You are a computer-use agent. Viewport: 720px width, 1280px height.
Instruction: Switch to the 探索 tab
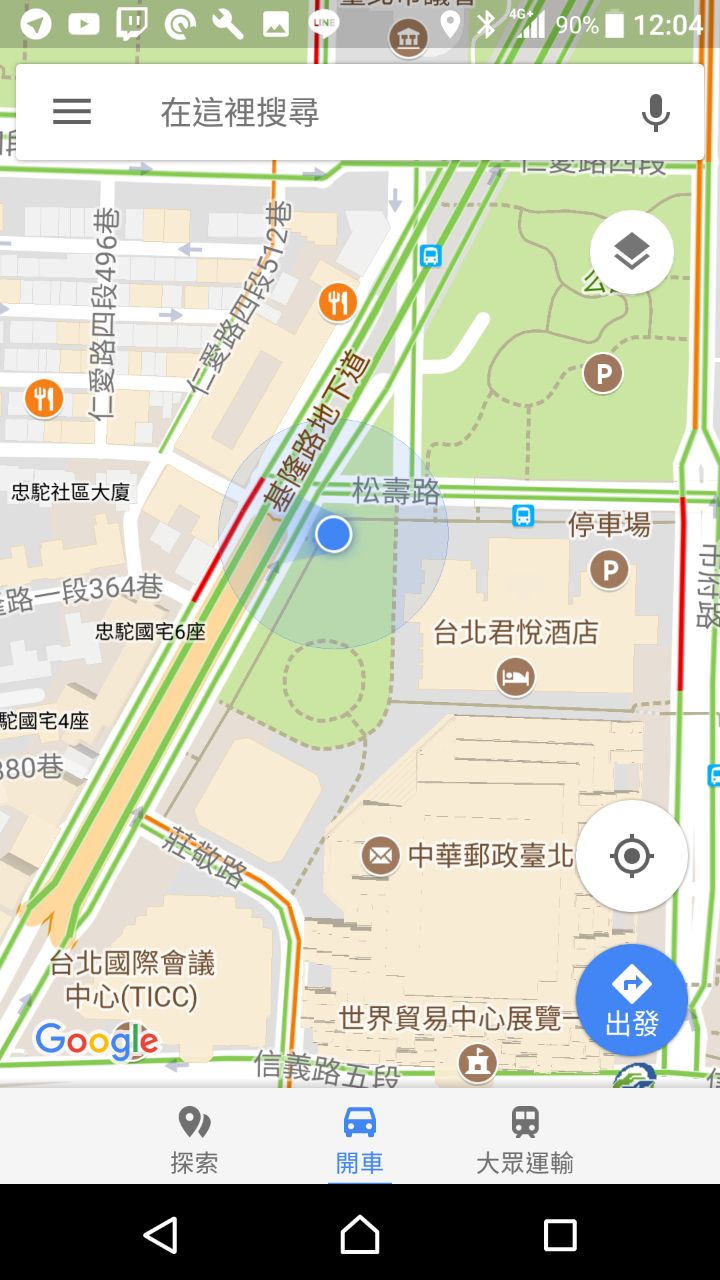[x=194, y=1139]
